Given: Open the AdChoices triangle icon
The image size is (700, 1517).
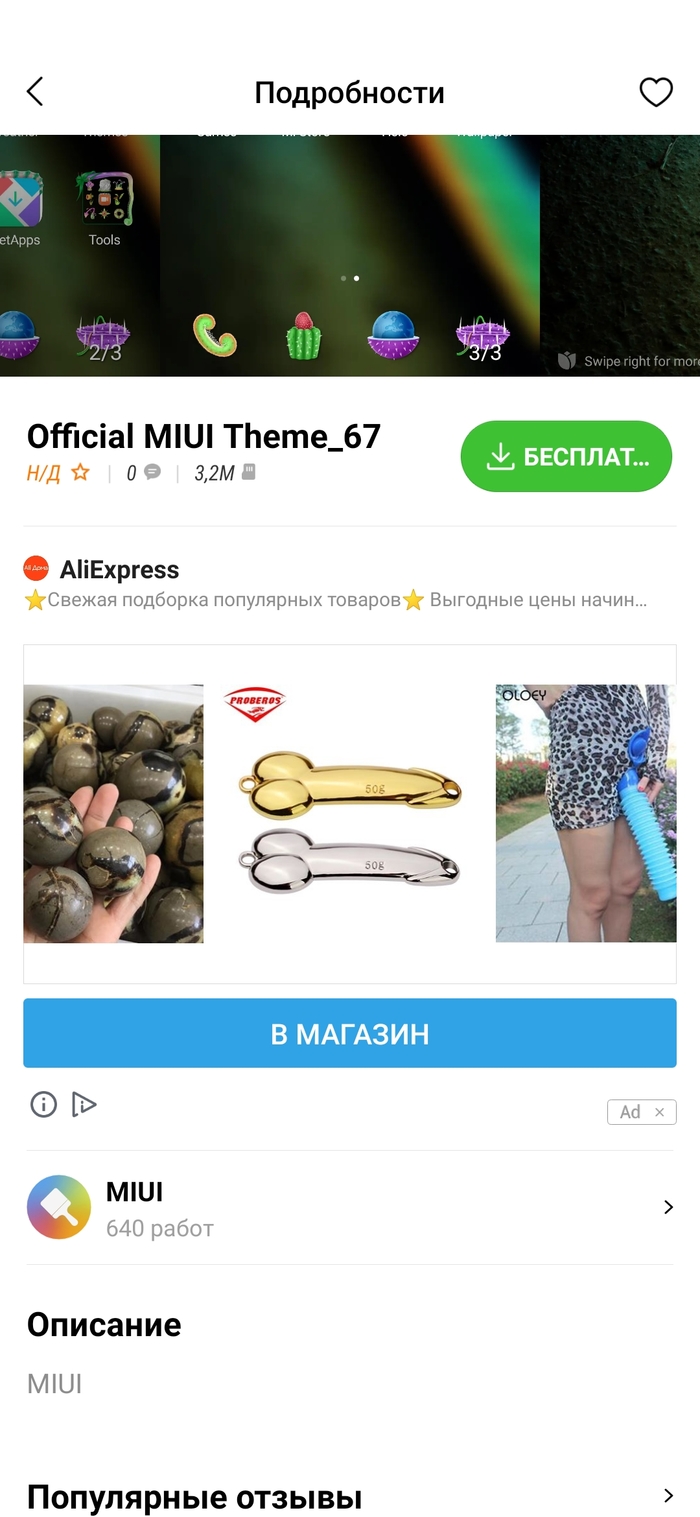Looking at the screenshot, I should point(84,1104).
